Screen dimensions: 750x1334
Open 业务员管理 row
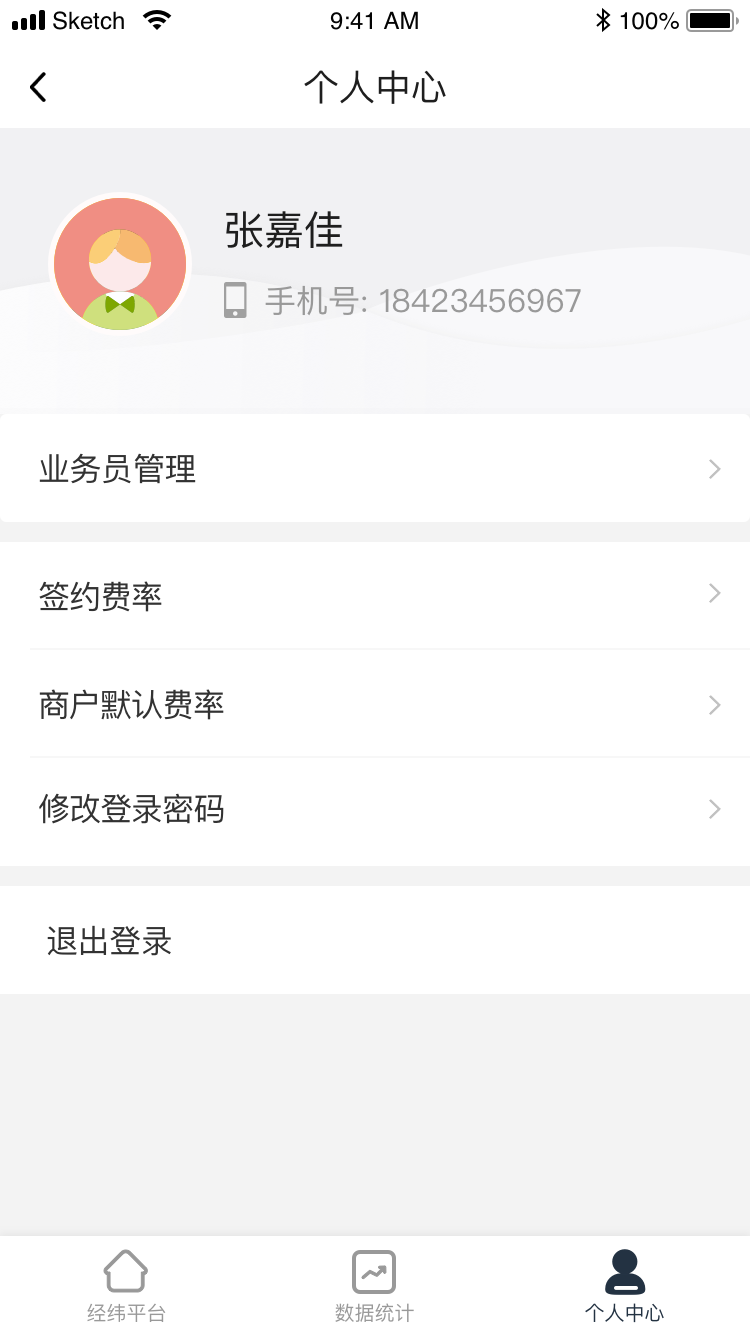[375, 469]
